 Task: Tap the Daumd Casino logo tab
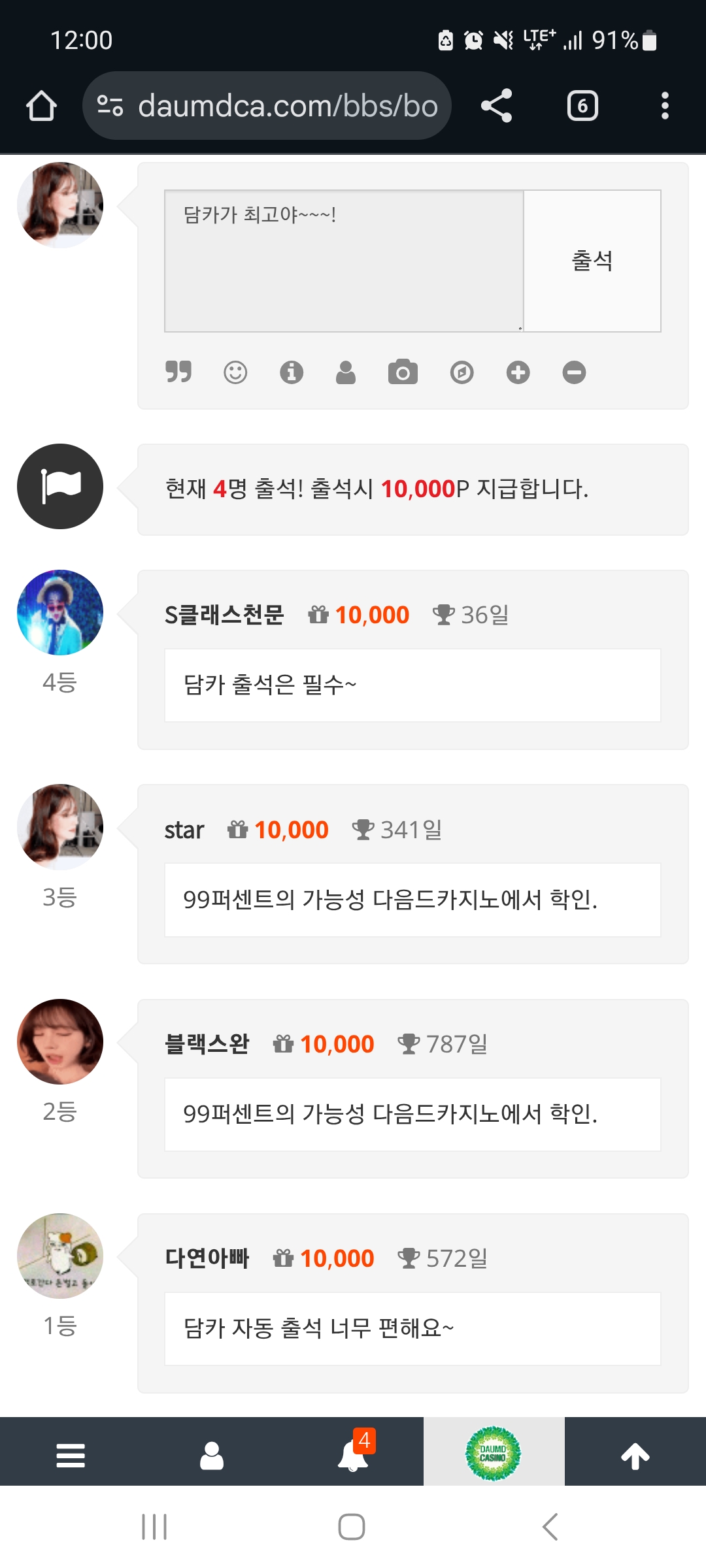tap(494, 1454)
